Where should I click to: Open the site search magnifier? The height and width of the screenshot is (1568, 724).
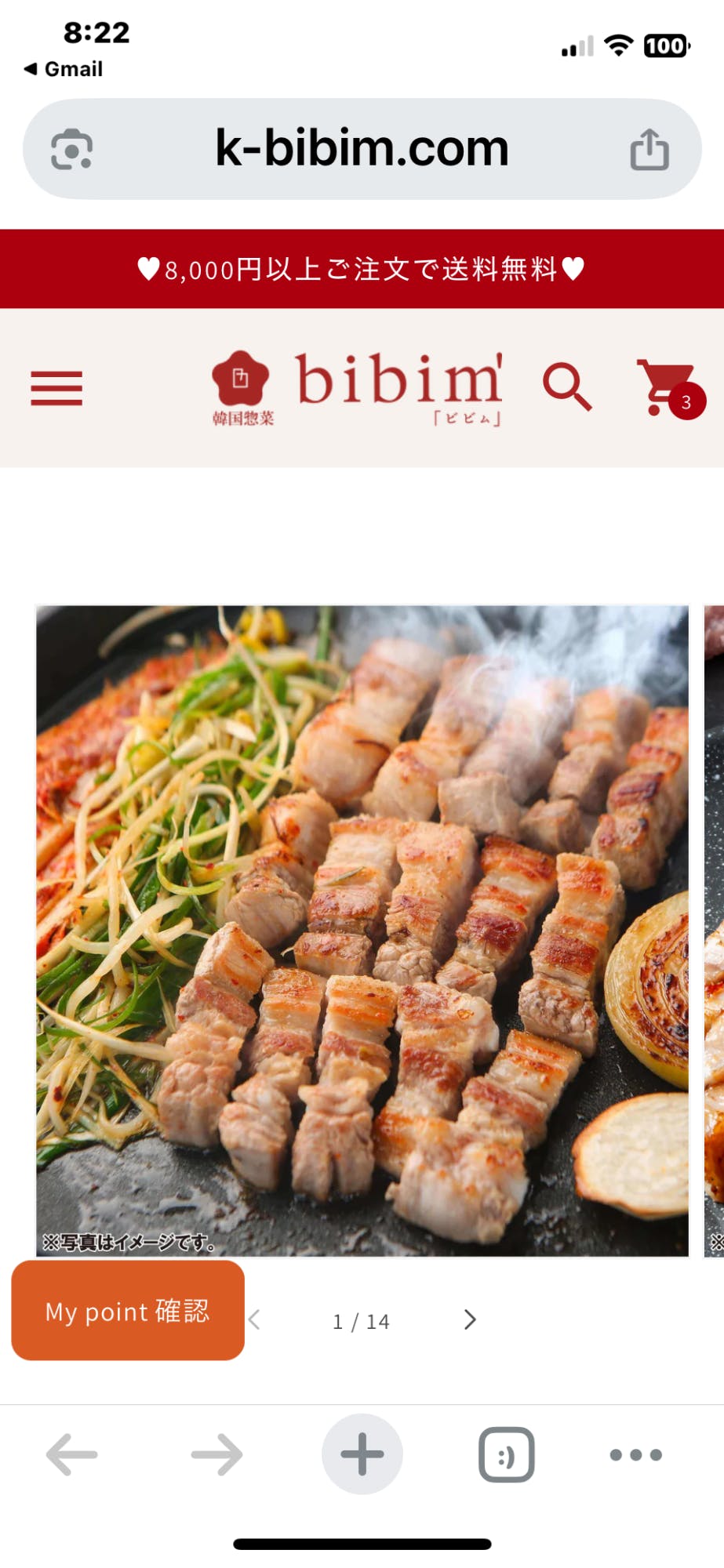click(566, 387)
